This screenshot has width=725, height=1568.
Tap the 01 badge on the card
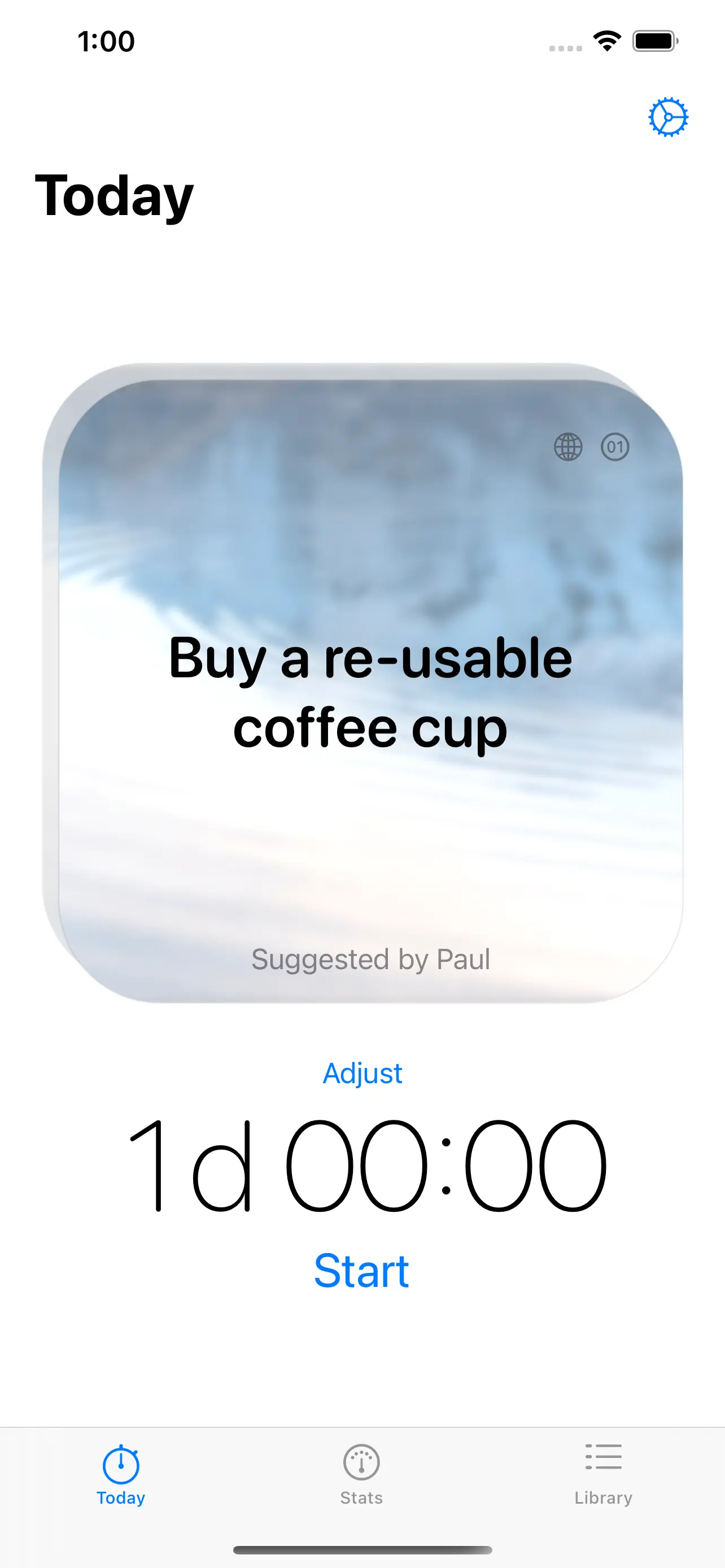point(615,447)
